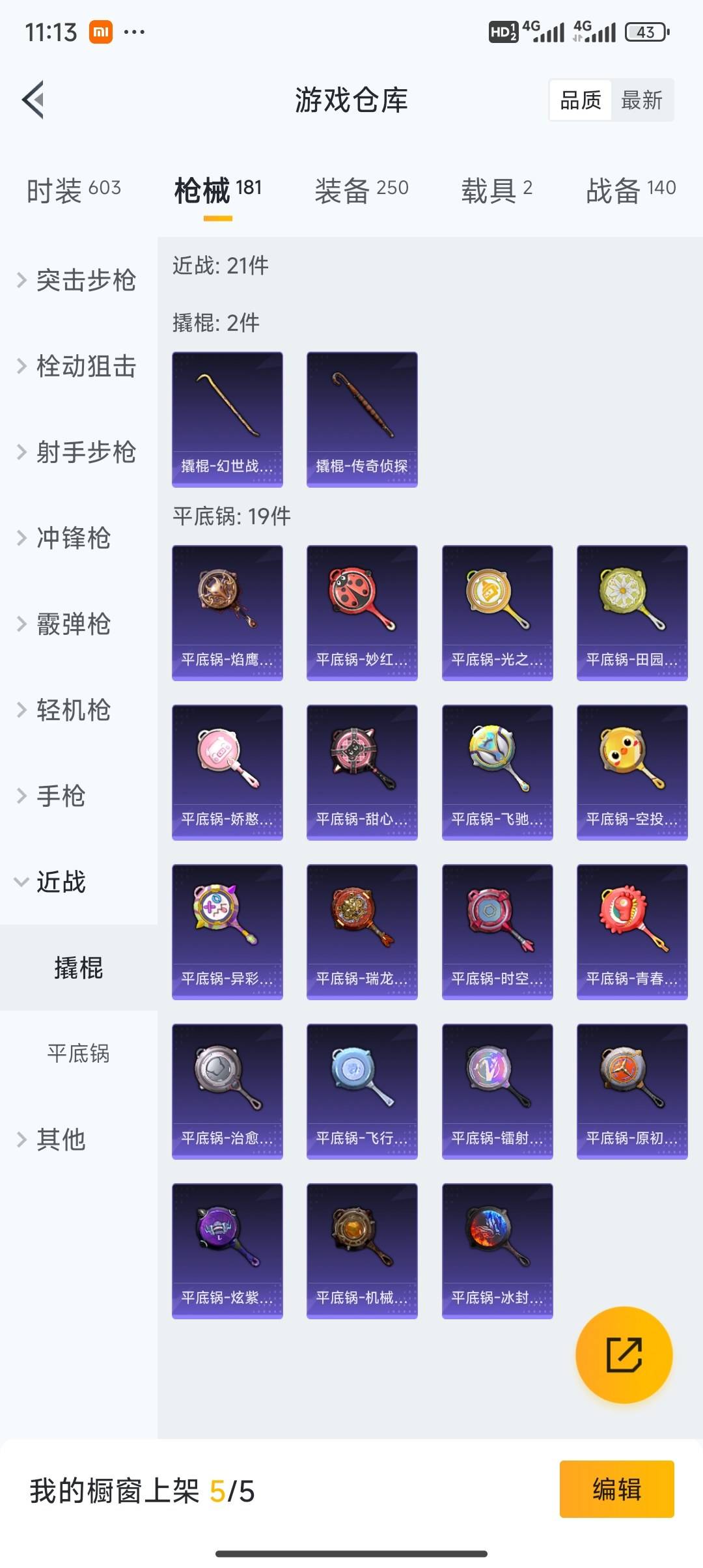Open the 平底锅-空投 pan item

[631, 772]
